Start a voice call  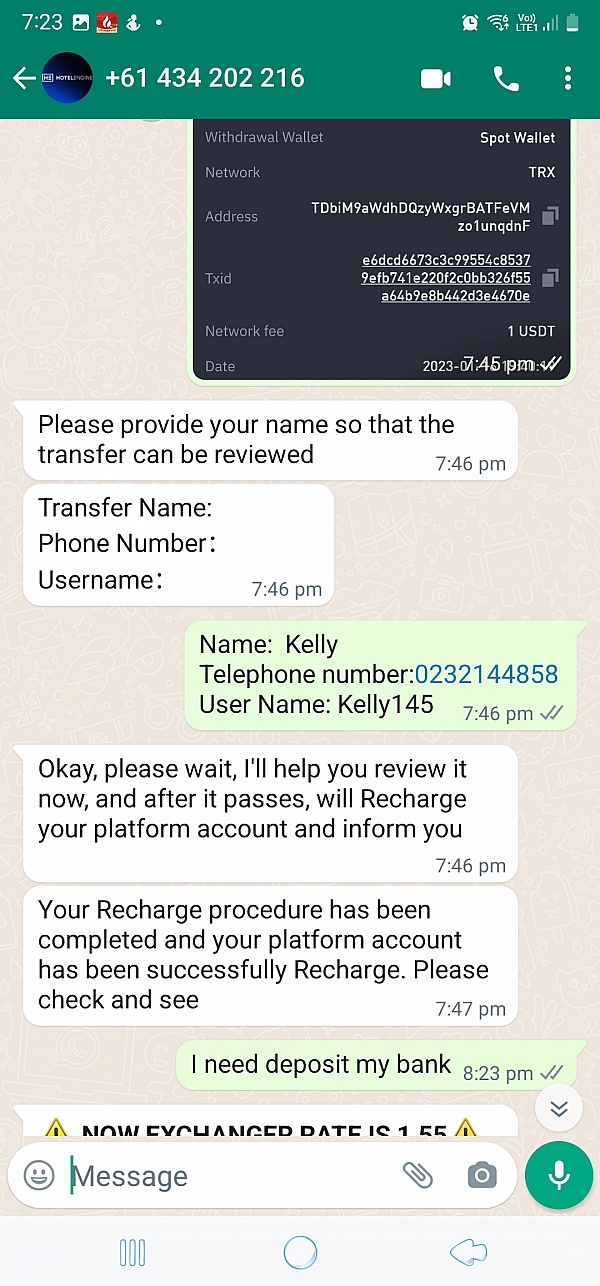pyautogui.click(x=506, y=79)
